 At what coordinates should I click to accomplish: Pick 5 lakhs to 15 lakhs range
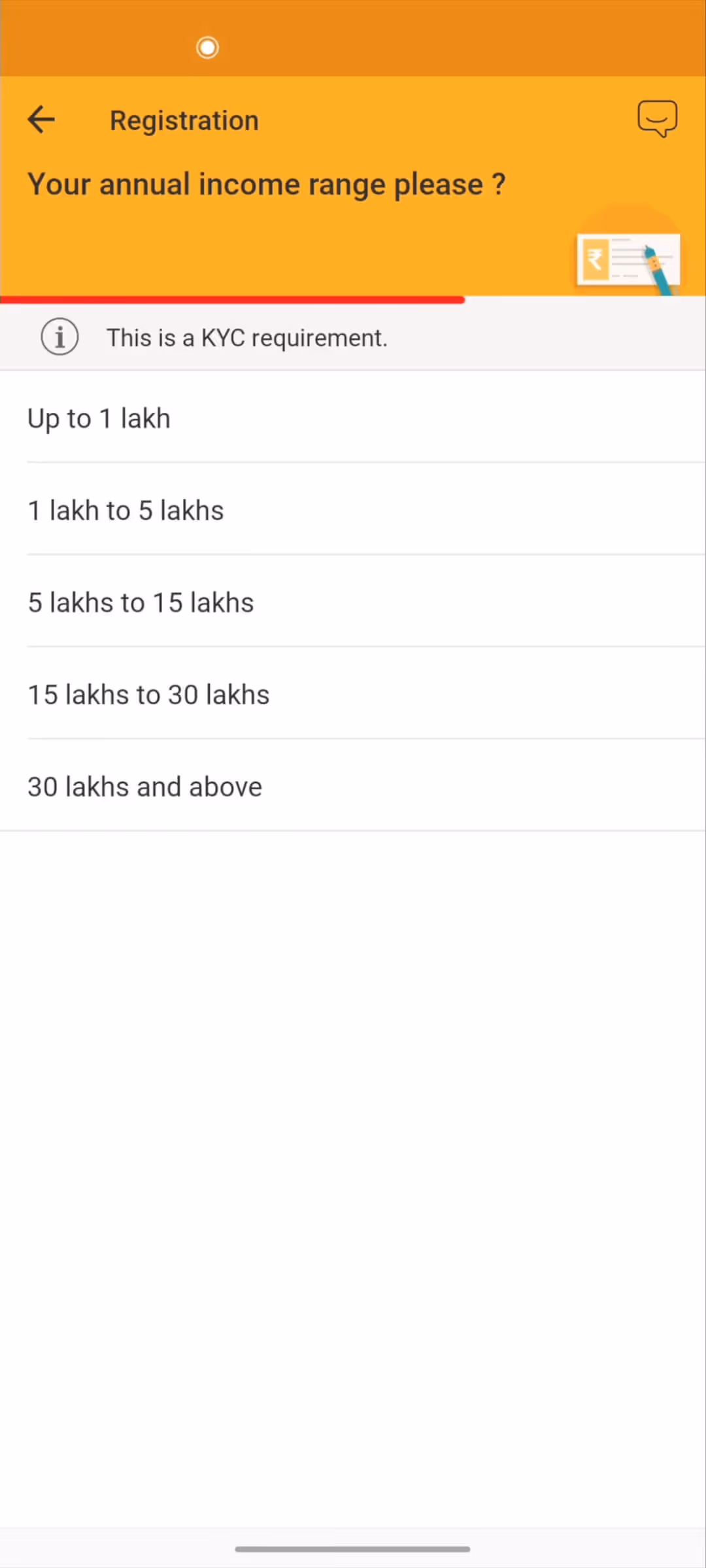(x=353, y=602)
